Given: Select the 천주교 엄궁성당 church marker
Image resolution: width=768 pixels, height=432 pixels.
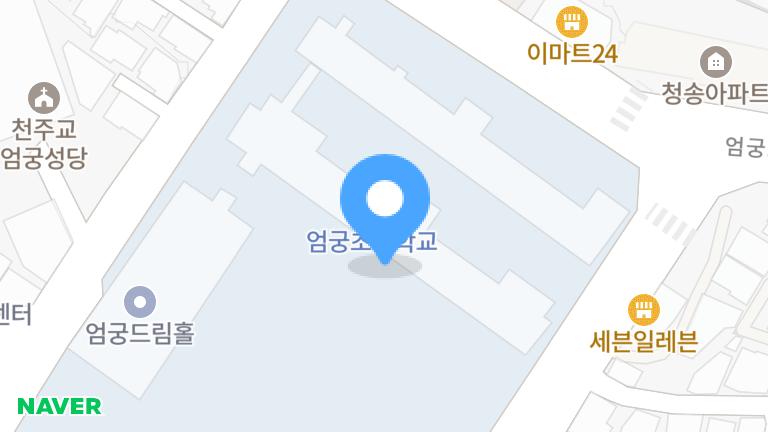Looking at the screenshot, I should click(x=43, y=98).
